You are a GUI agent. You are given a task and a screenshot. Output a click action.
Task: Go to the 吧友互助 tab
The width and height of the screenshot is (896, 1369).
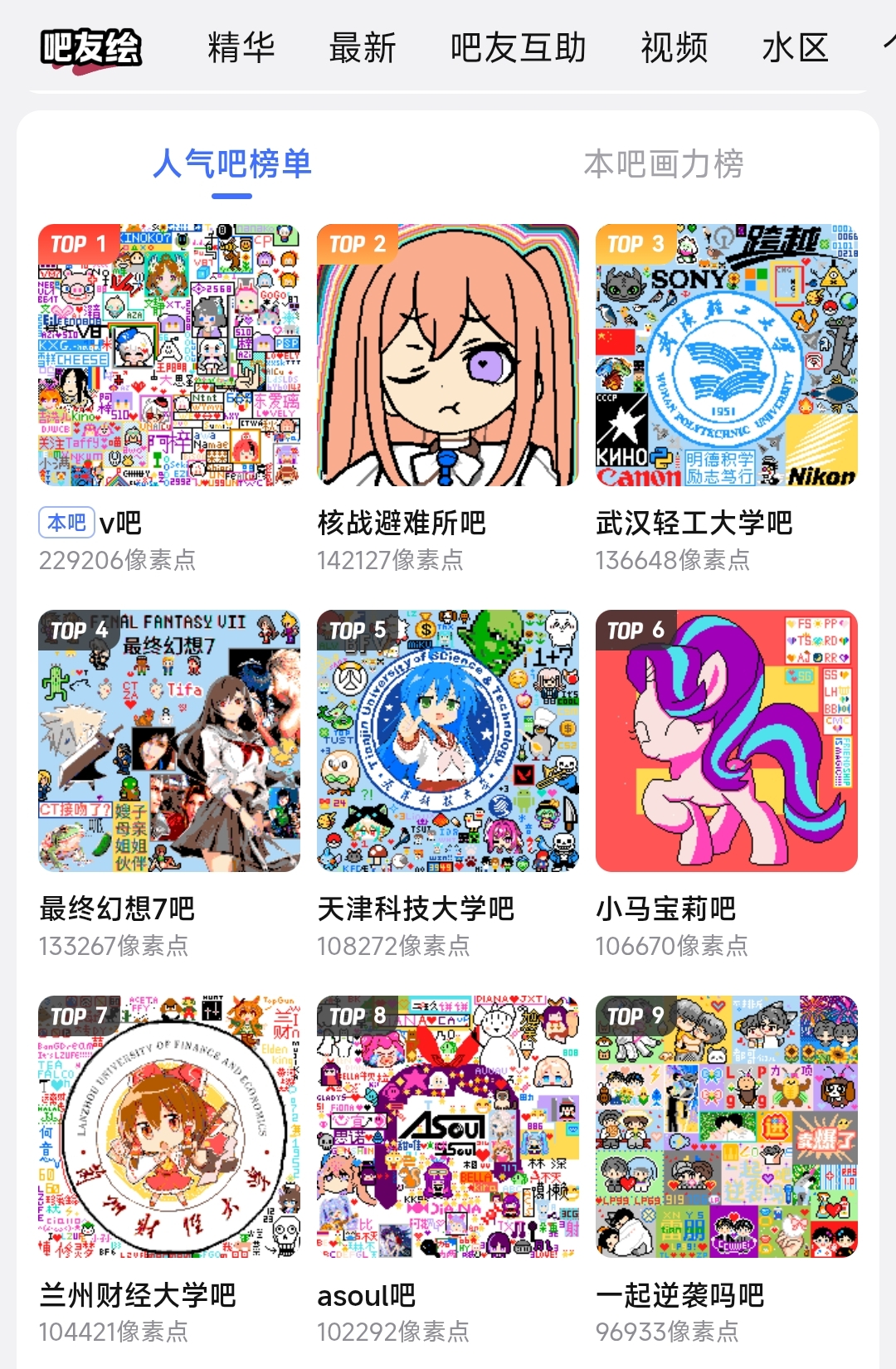[x=519, y=47]
